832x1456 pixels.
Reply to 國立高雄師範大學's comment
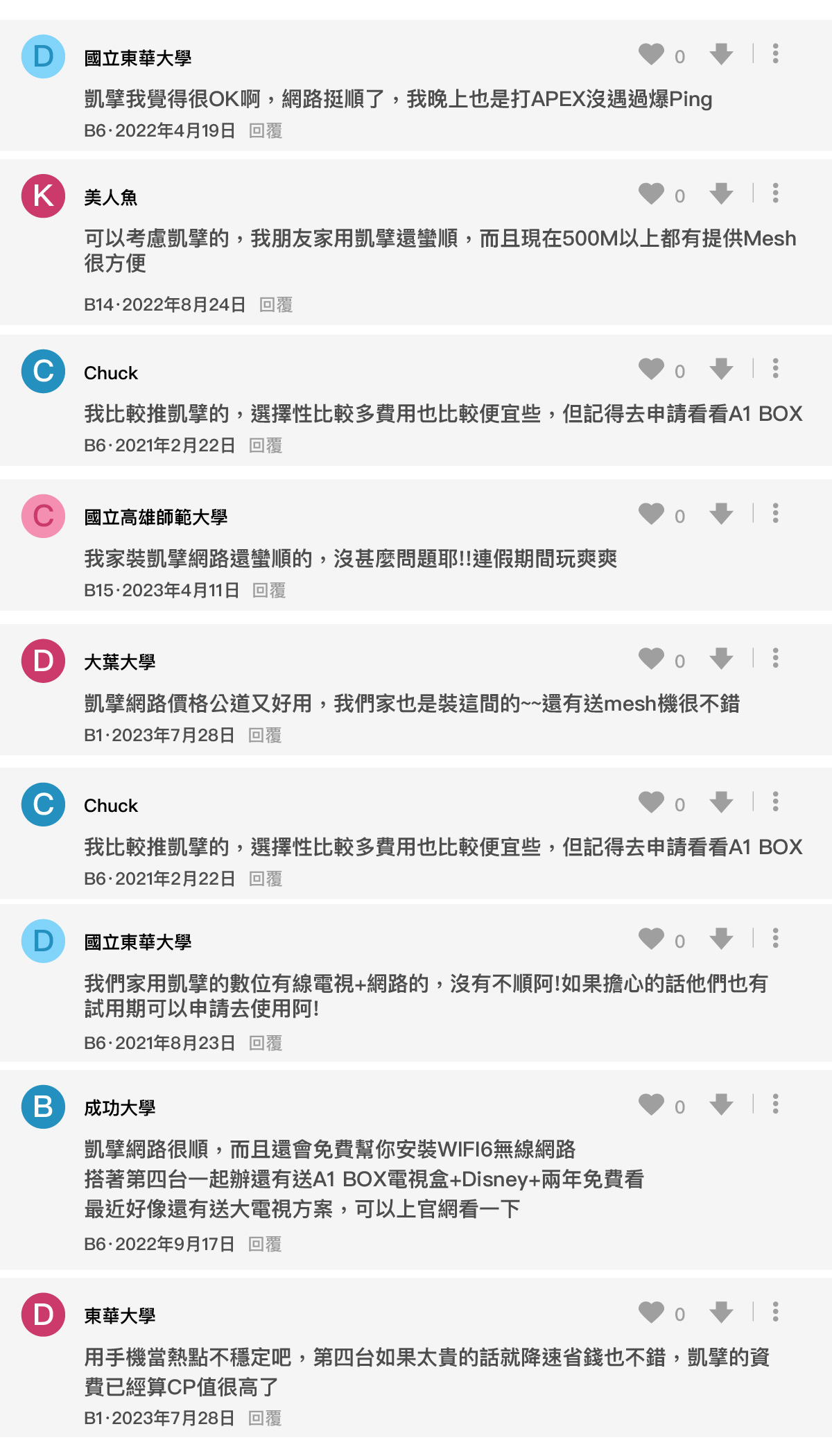tap(268, 591)
